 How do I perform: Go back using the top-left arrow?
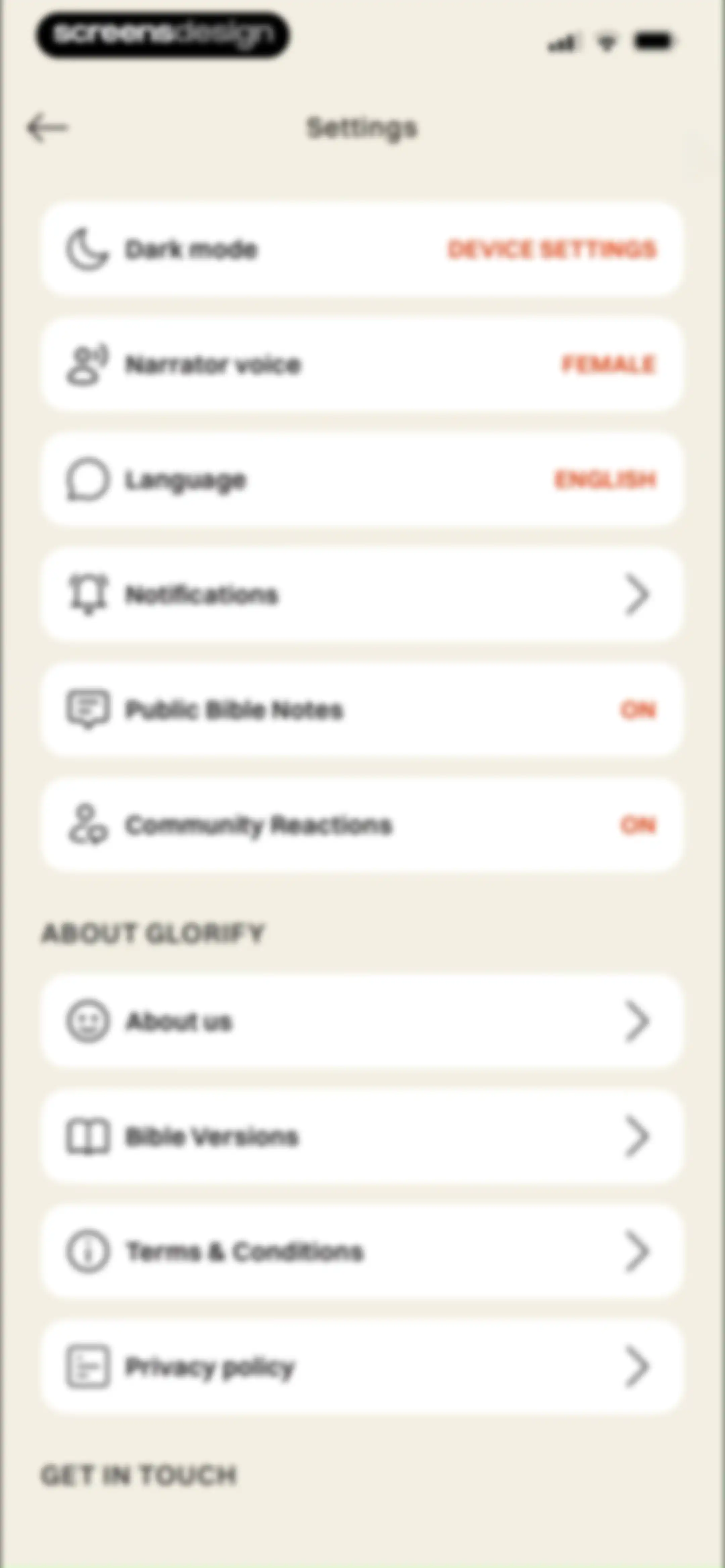point(47,127)
